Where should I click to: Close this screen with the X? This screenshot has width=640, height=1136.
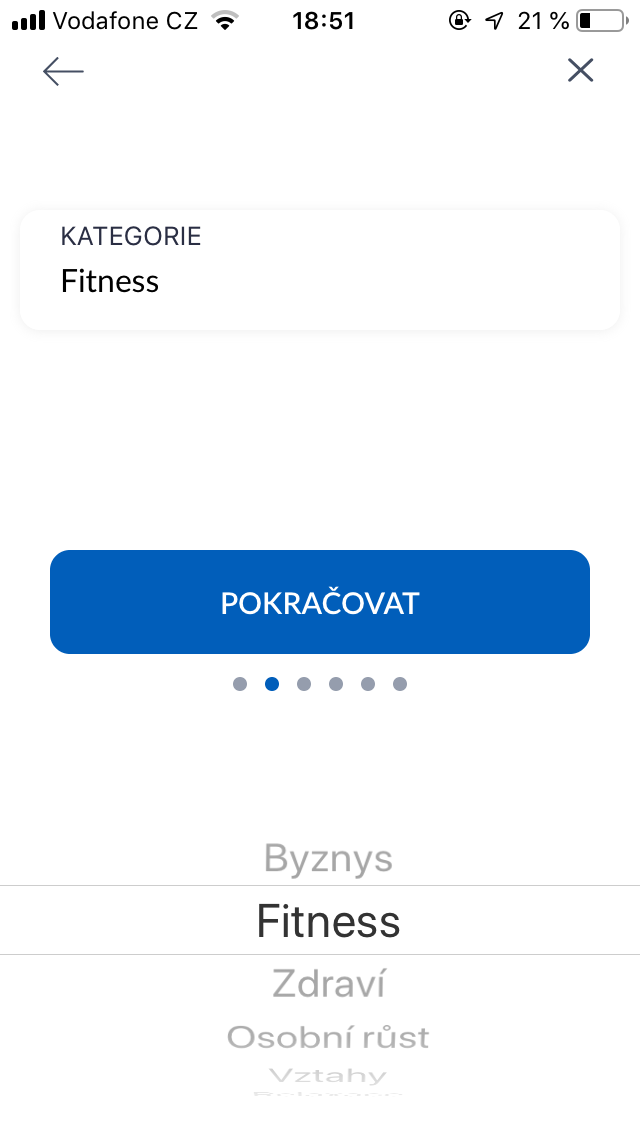(x=580, y=70)
